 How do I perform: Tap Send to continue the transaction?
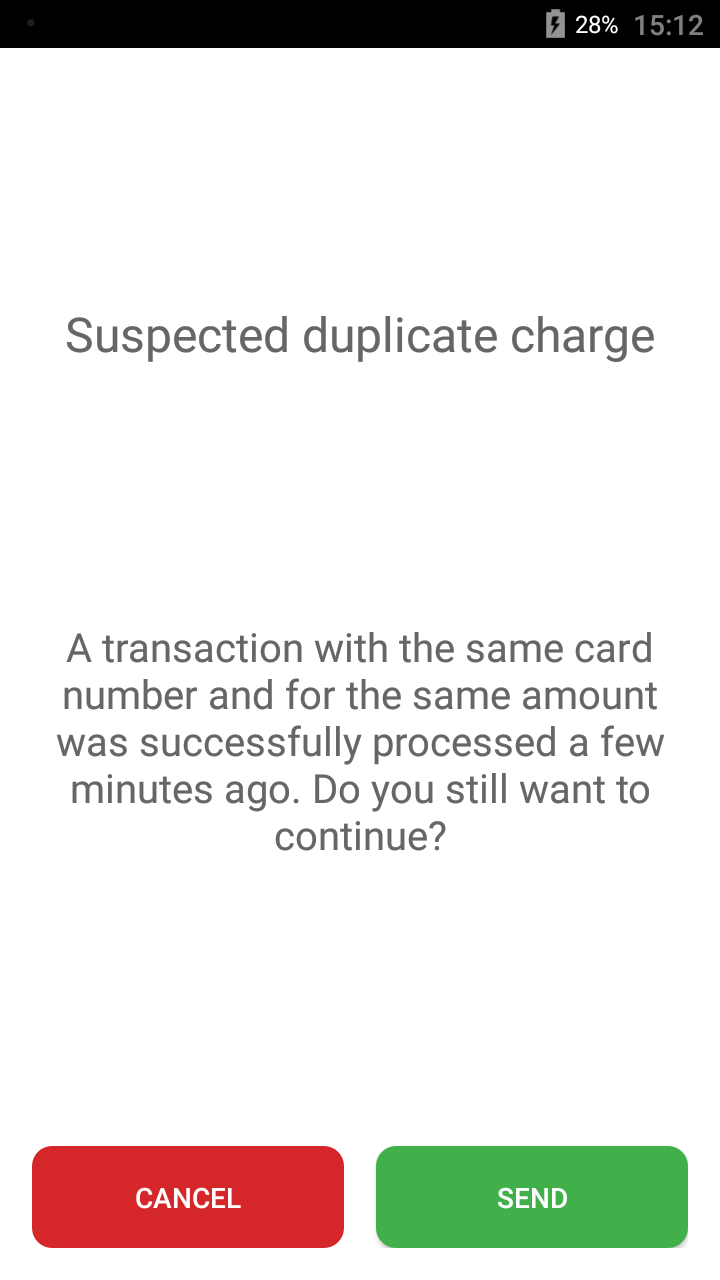click(532, 1197)
